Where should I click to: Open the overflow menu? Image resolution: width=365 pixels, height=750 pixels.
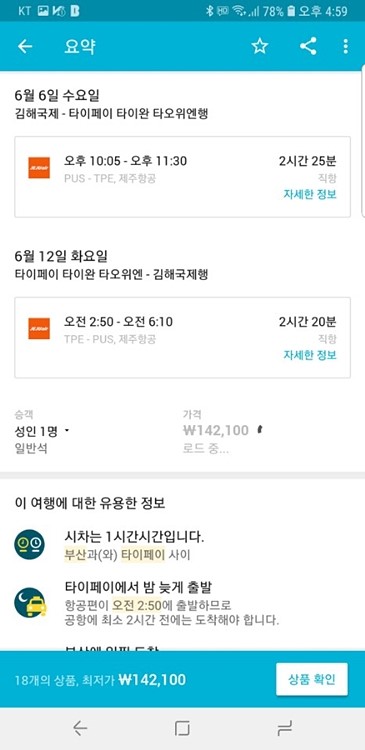click(345, 46)
